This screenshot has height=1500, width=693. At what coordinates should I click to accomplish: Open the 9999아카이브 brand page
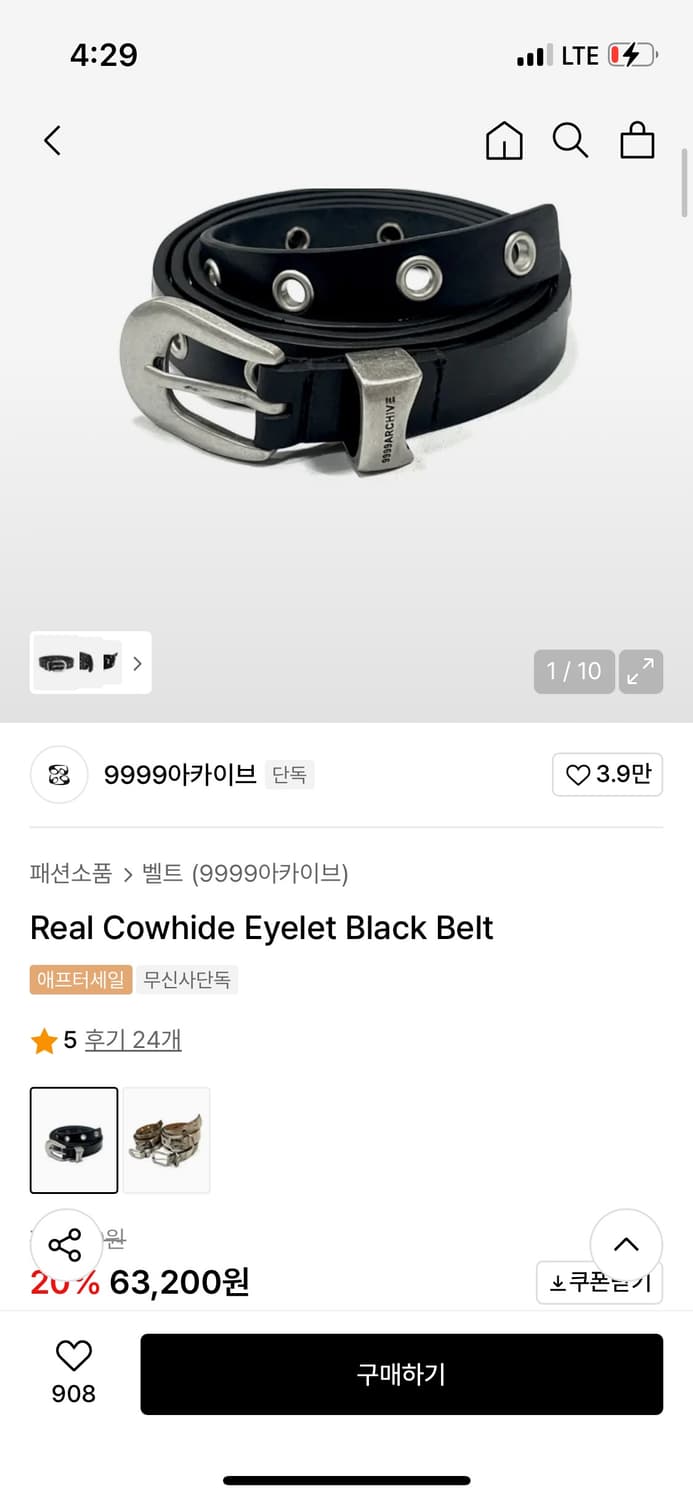point(180,774)
